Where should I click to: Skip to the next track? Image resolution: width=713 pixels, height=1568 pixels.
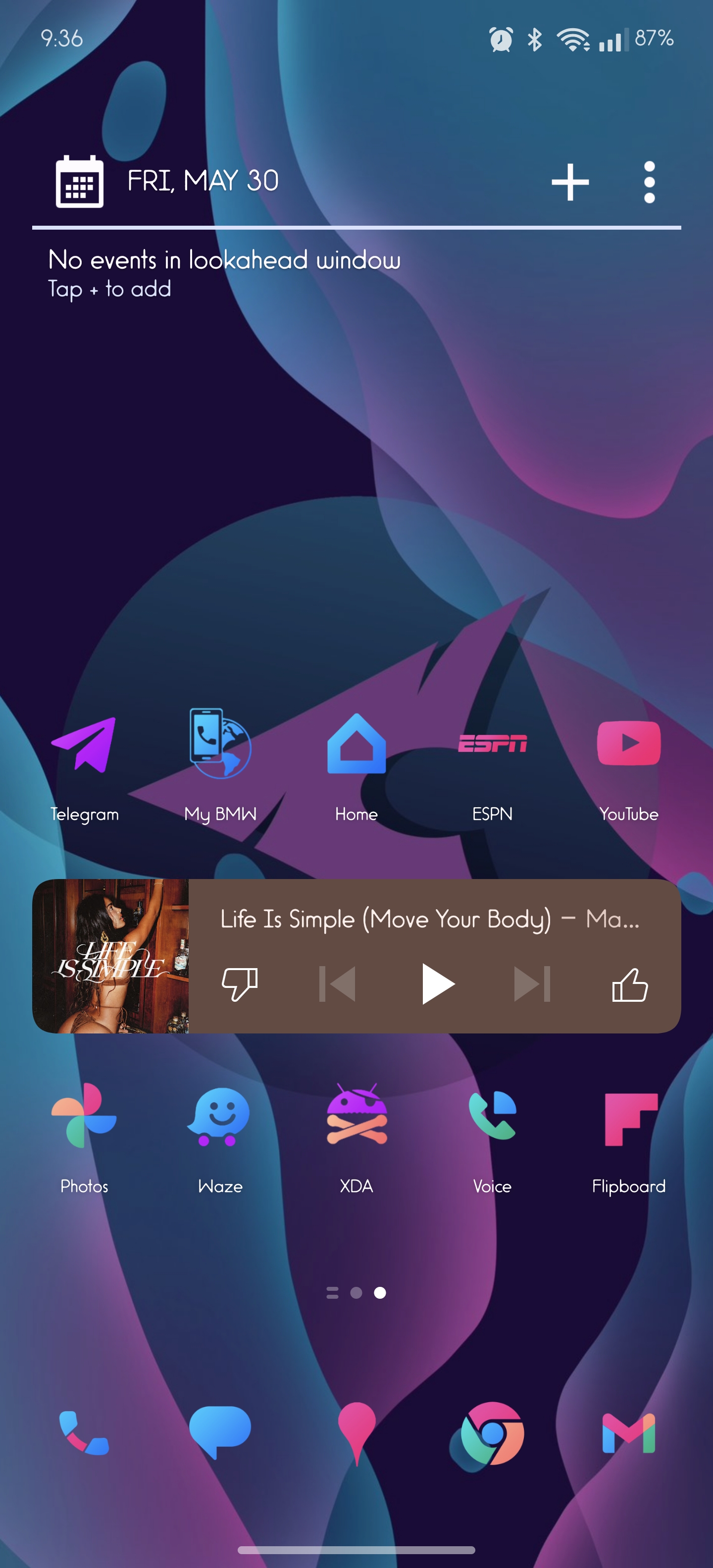click(532, 983)
